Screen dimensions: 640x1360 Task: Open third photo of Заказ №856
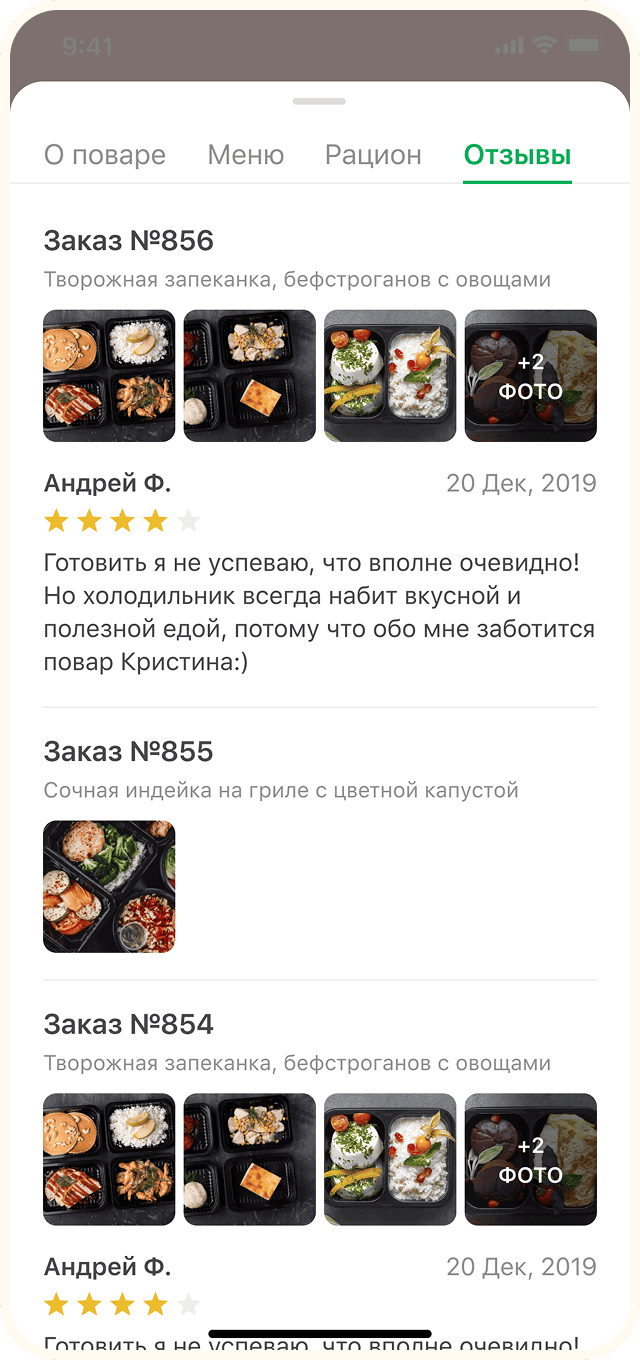pyautogui.click(x=390, y=376)
